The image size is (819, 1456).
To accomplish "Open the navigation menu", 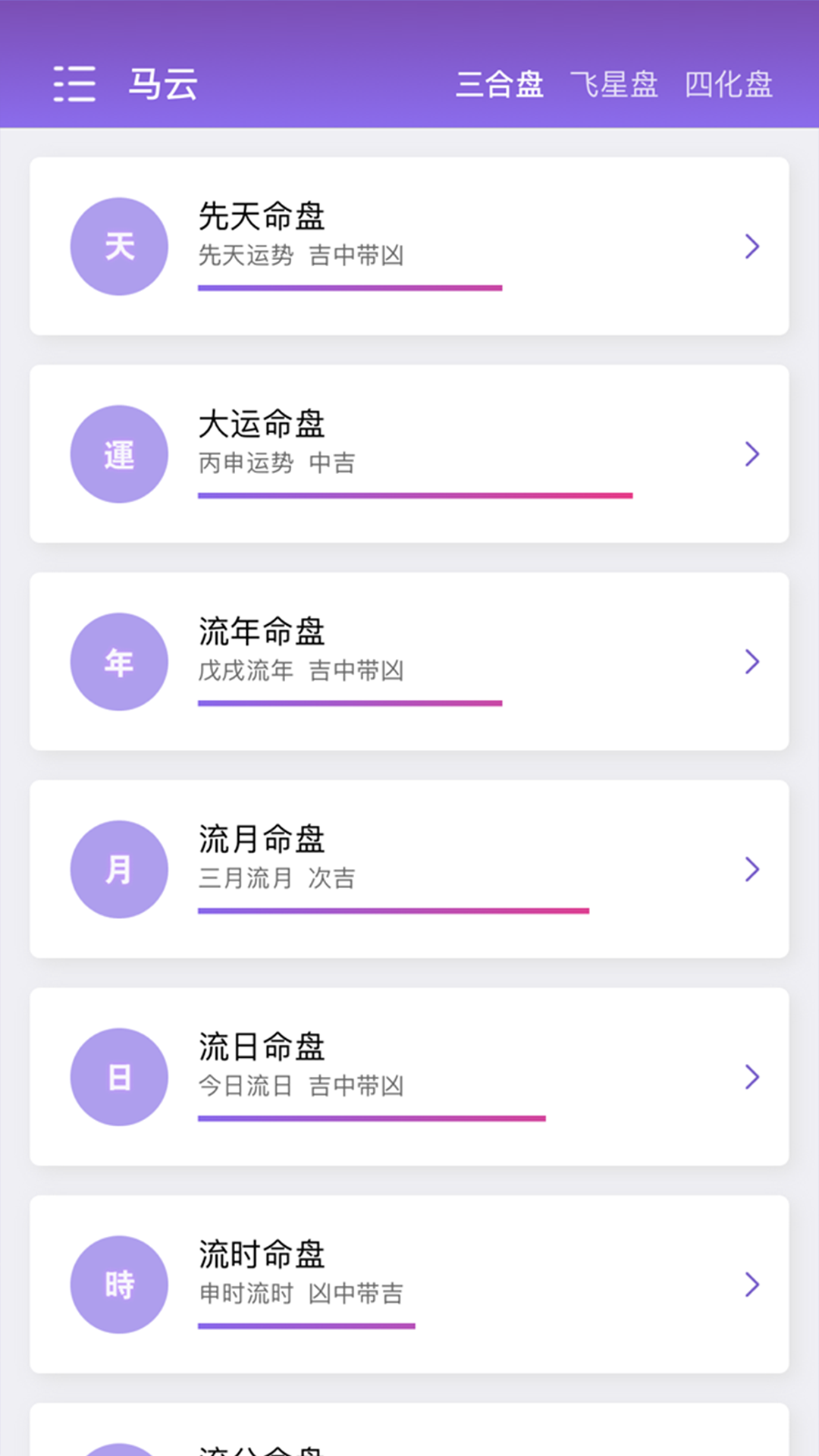I will tap(74, 85).
